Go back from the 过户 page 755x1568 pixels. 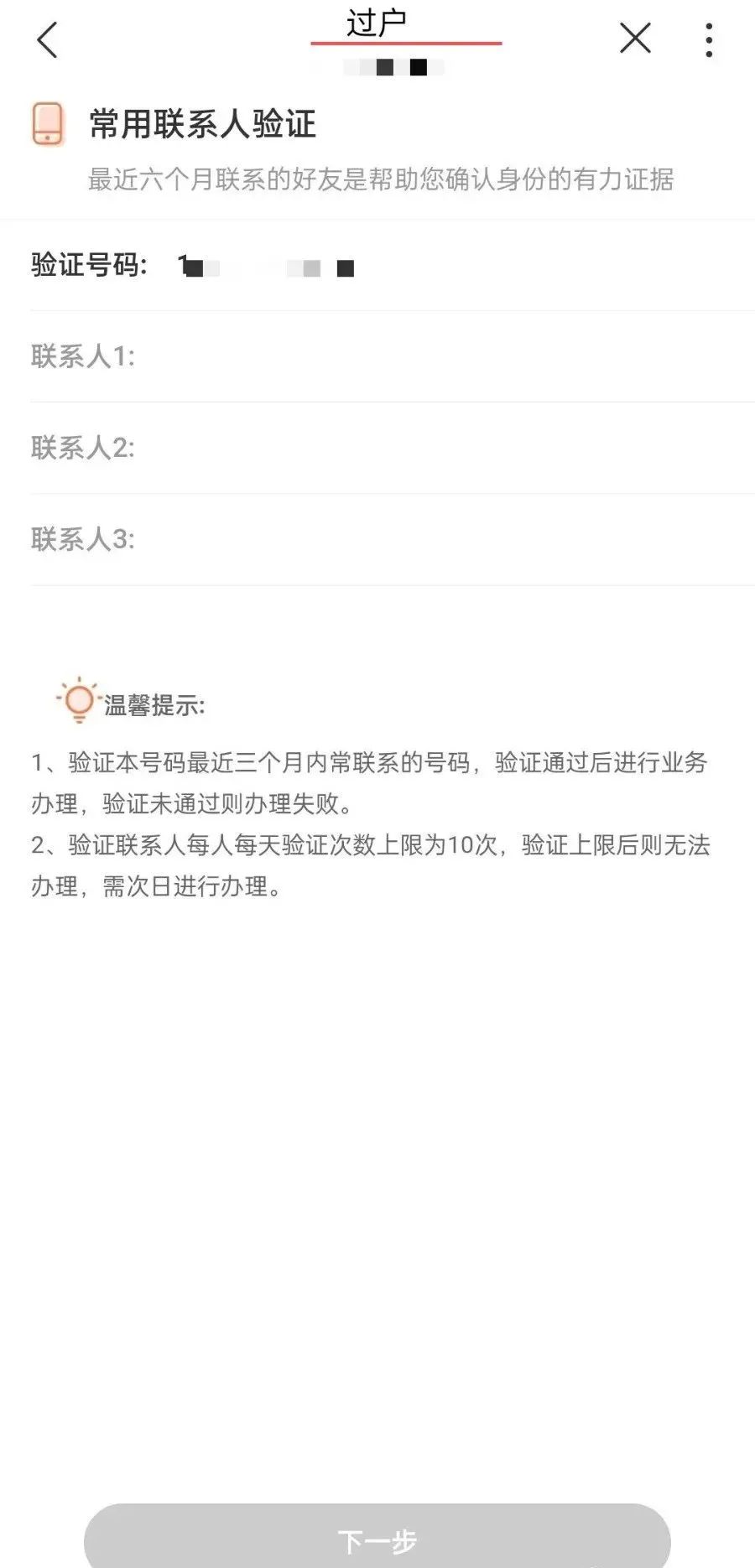coord(48,39)
